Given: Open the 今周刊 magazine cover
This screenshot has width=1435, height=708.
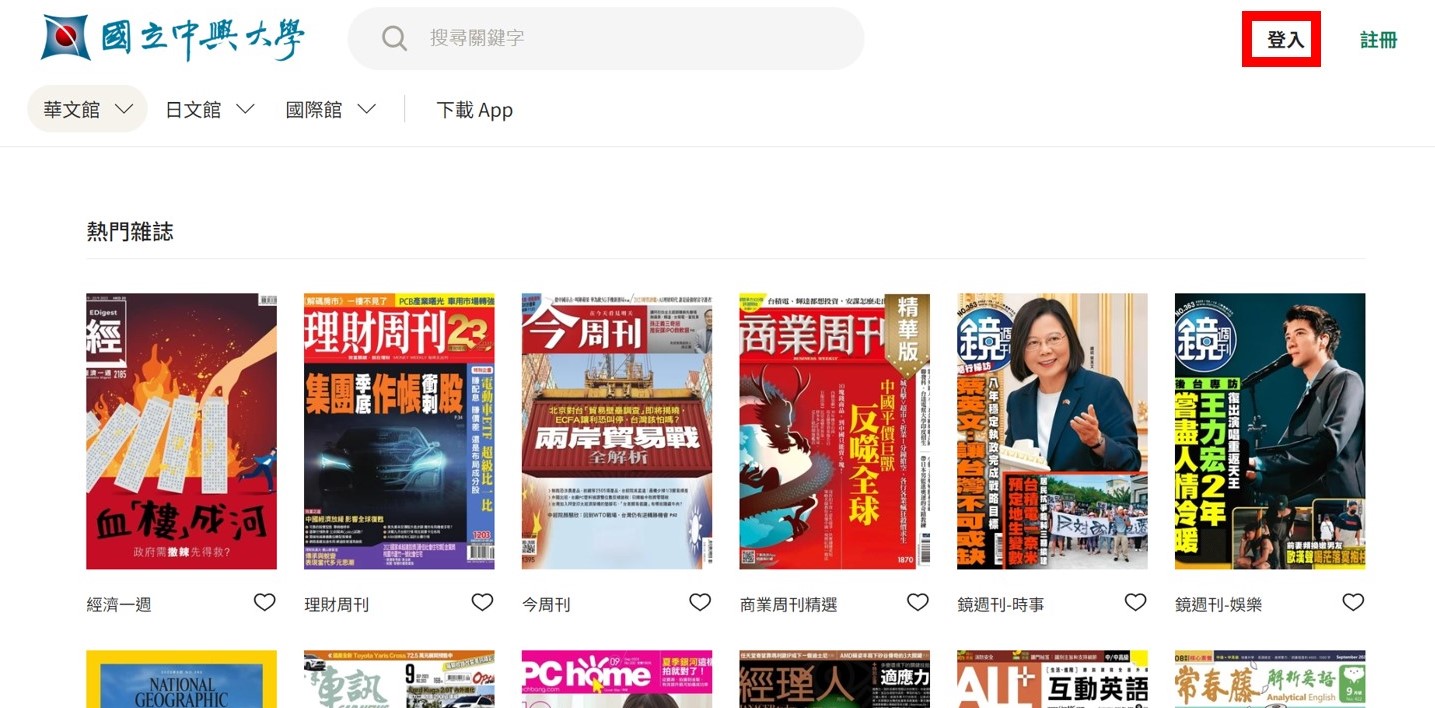Looking at the screenshot, I should (x=617, y=431).
